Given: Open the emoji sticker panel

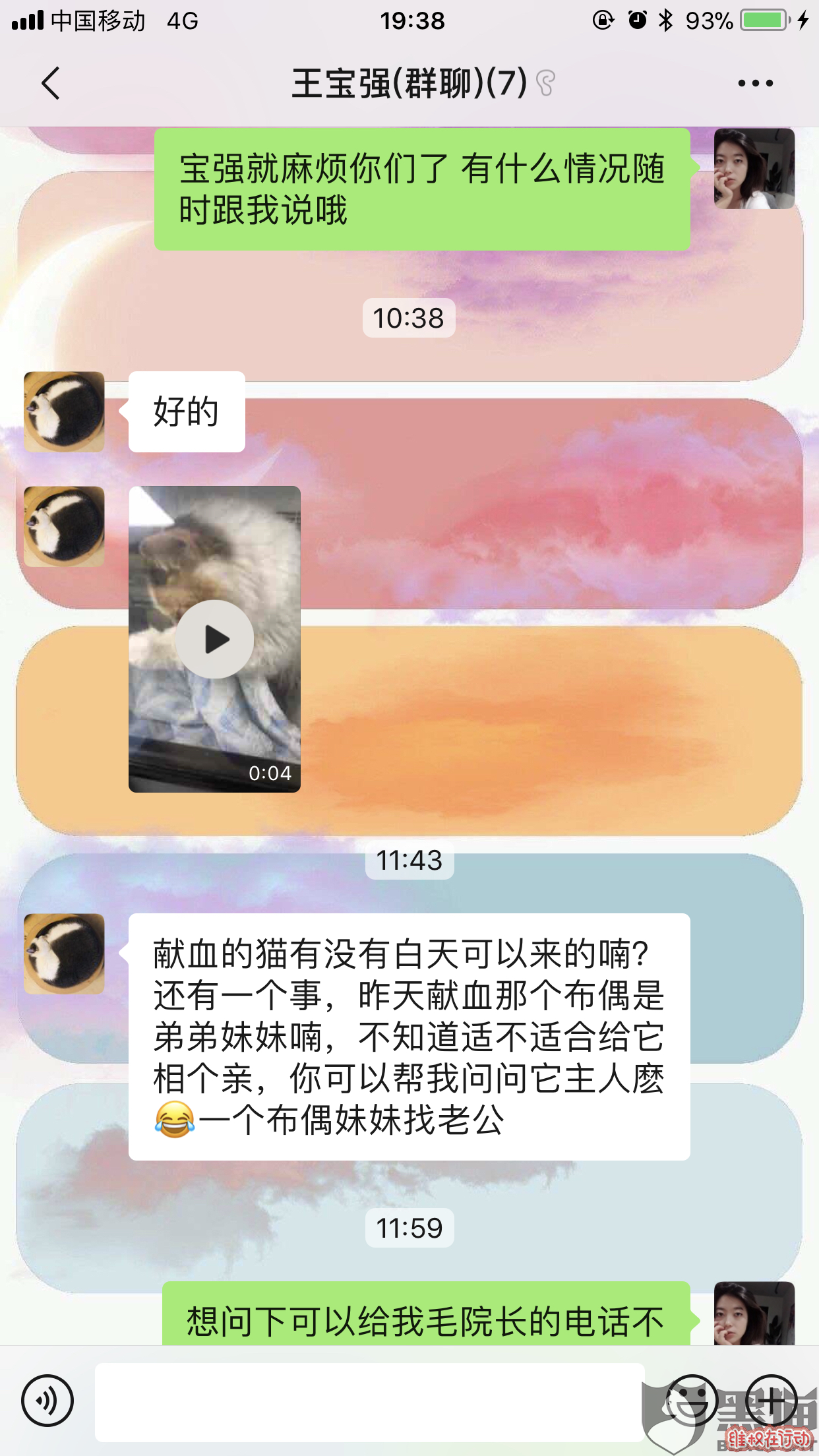Looking at the screenshot, I should [x=691, y=1401].
